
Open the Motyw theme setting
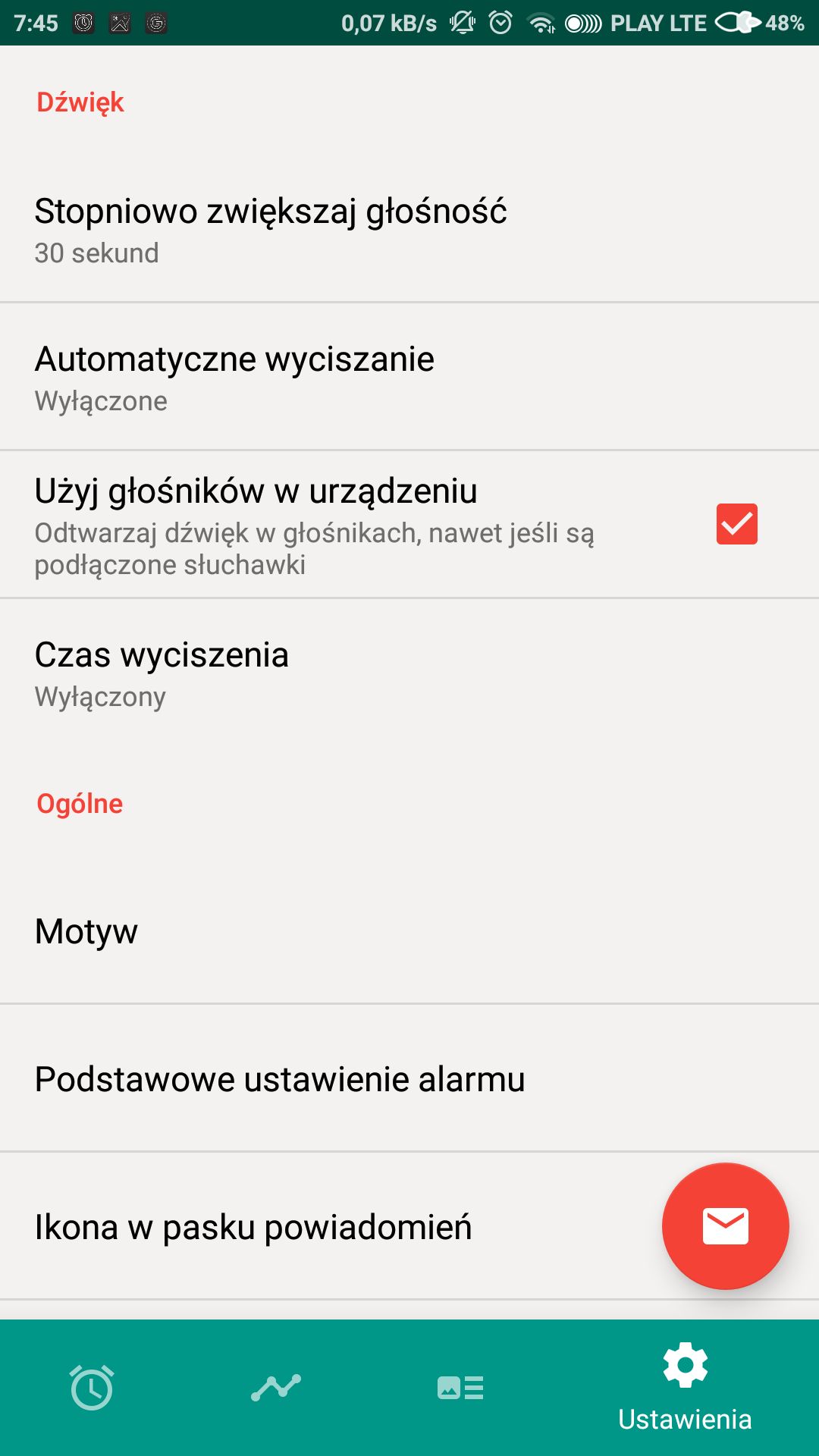tap(409, 930)
